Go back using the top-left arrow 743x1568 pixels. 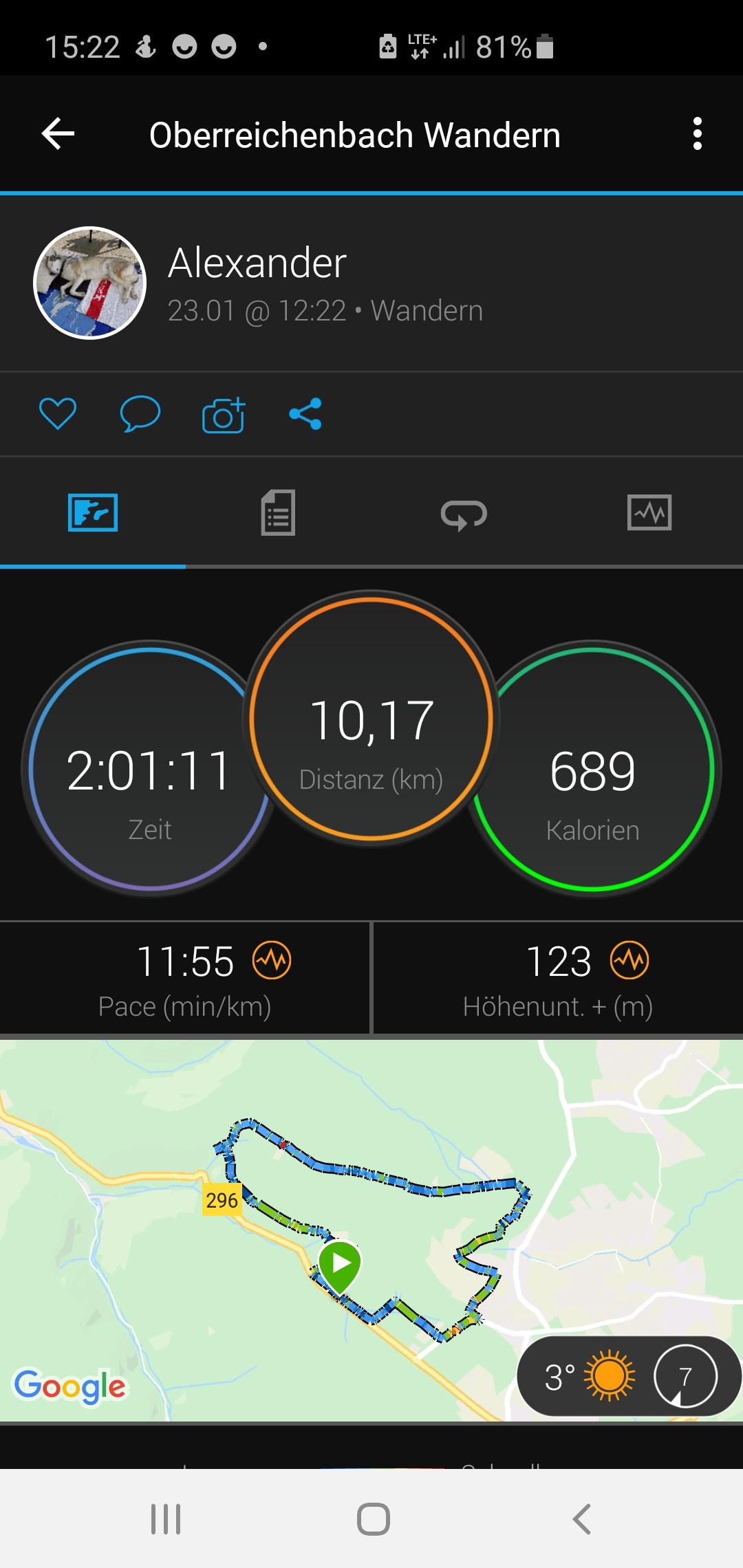pyautogui.click(x=58, y=133)
